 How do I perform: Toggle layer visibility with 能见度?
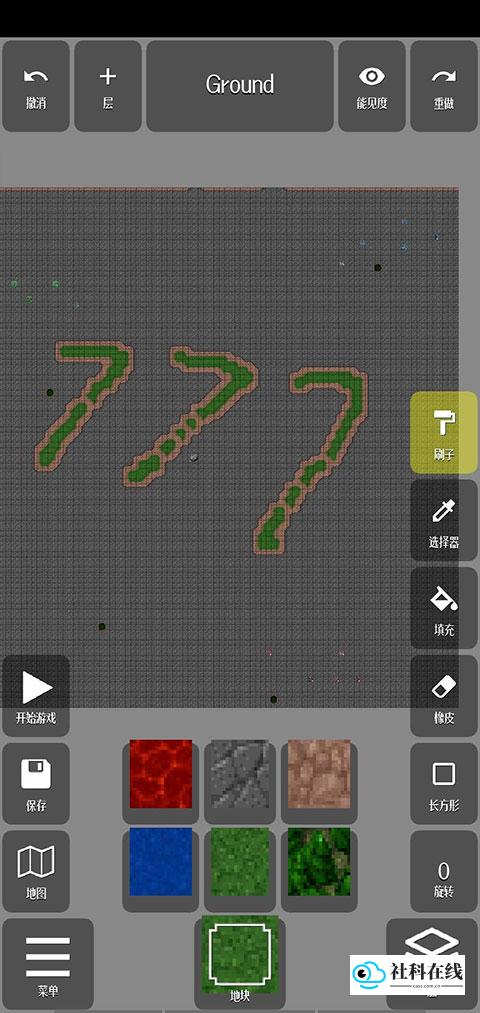coord(371,87)
